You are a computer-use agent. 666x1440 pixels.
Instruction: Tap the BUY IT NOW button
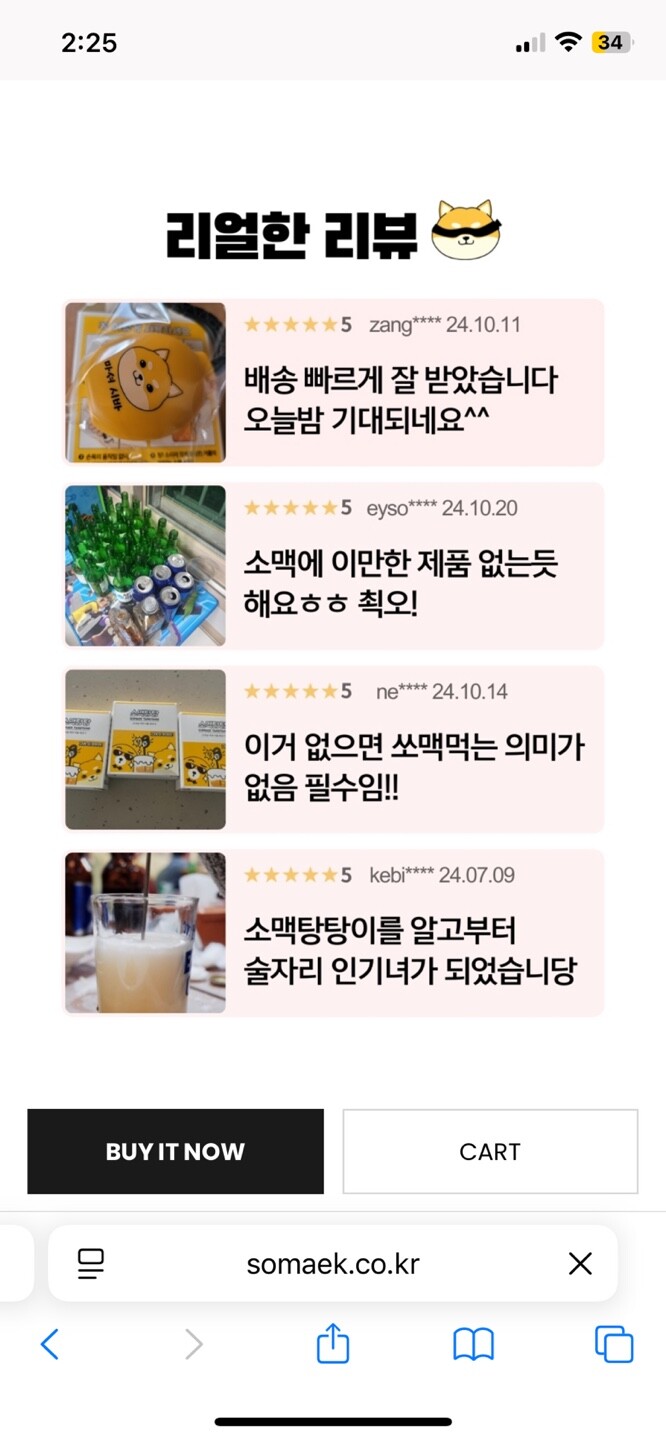[x=175, y=1151]
